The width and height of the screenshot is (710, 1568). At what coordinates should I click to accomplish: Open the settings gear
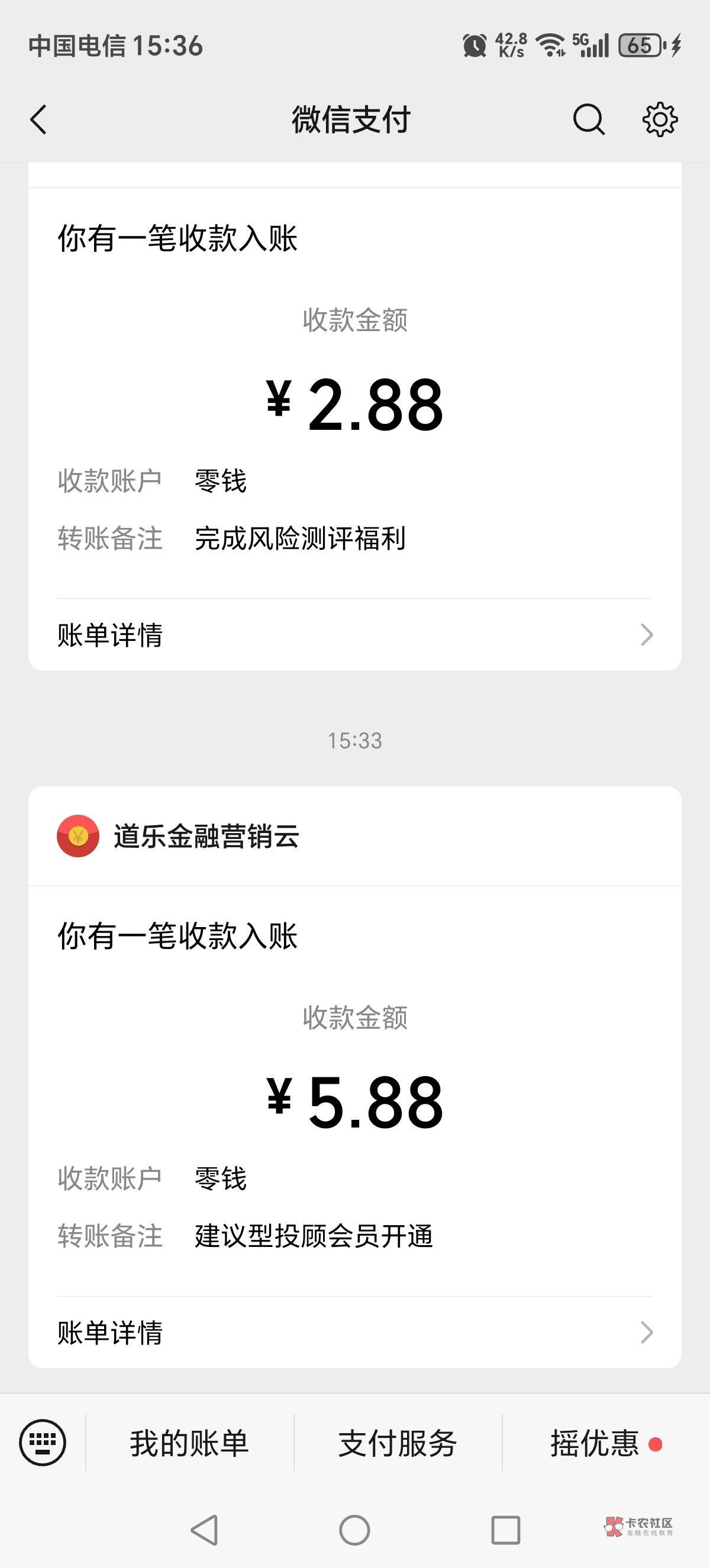[660, 119]
